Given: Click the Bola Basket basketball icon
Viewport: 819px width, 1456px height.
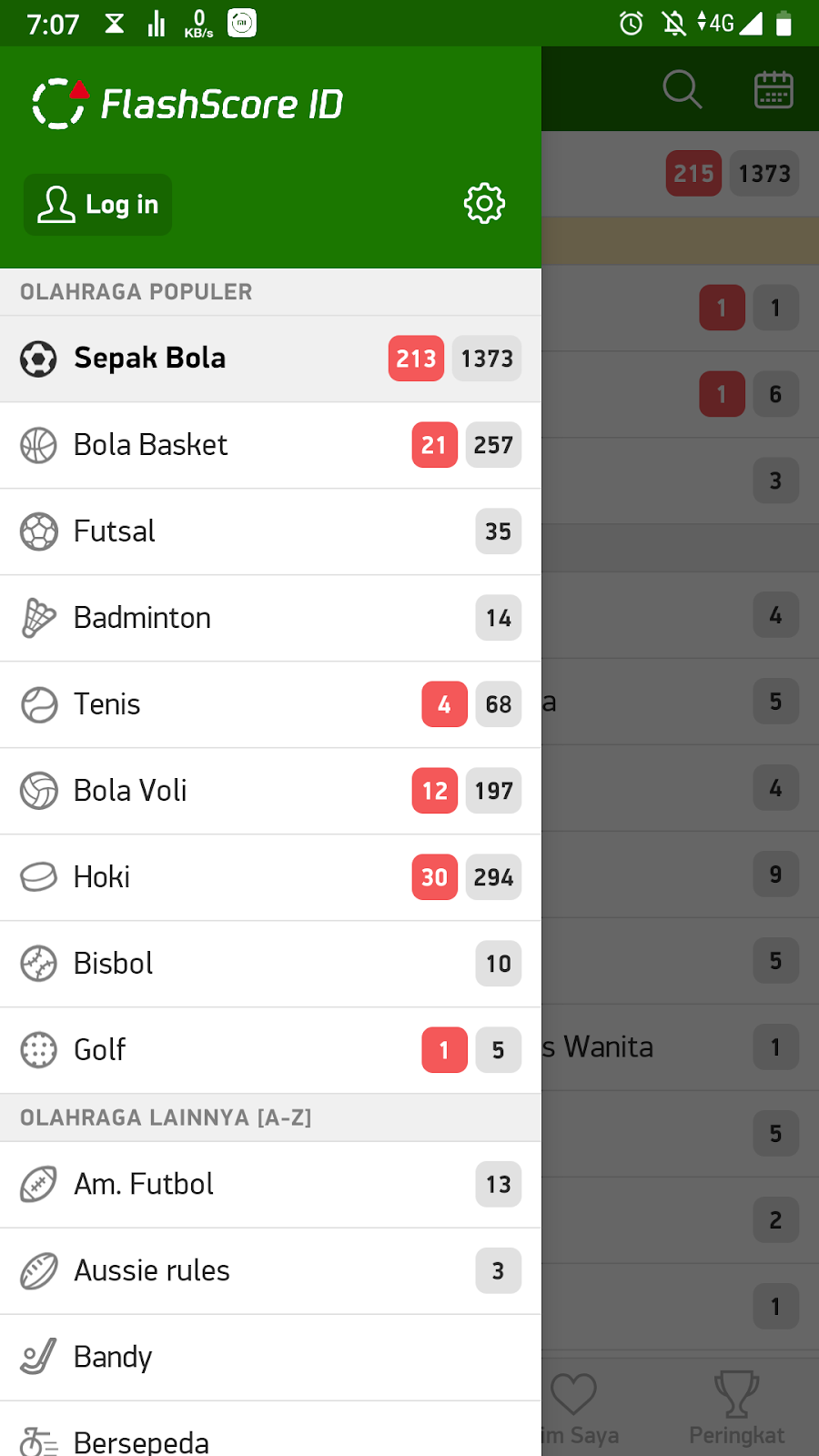Looking at the screenshot, I should (38, 445).
